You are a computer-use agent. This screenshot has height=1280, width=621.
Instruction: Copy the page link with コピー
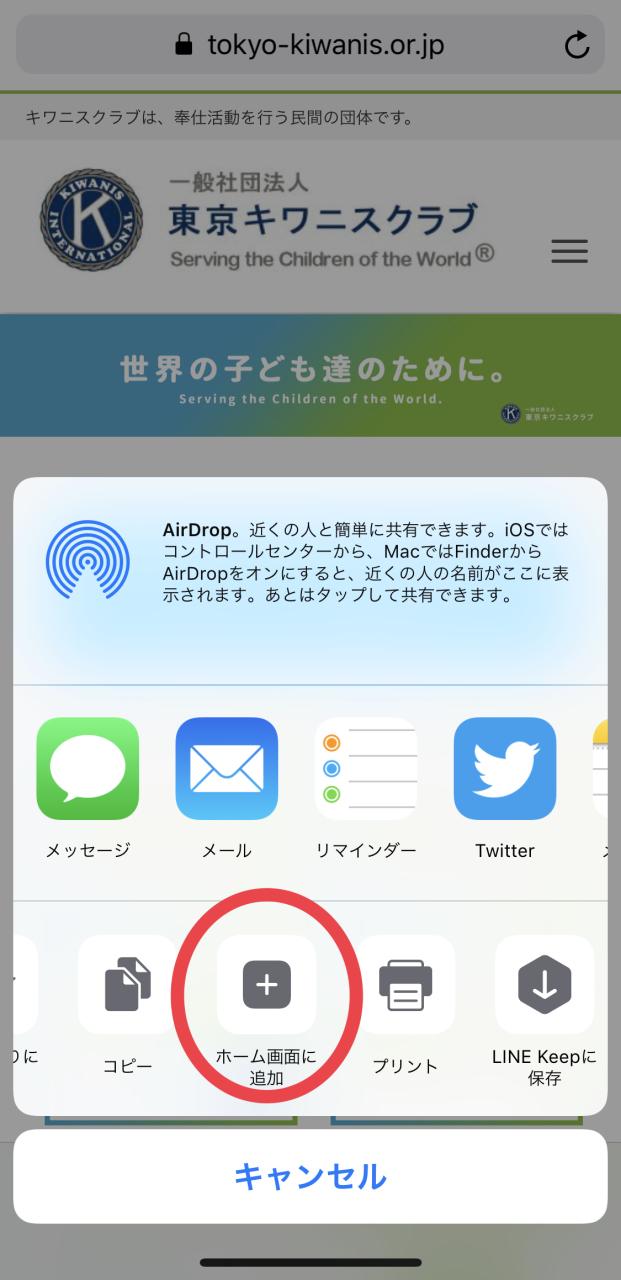point(128,985)
